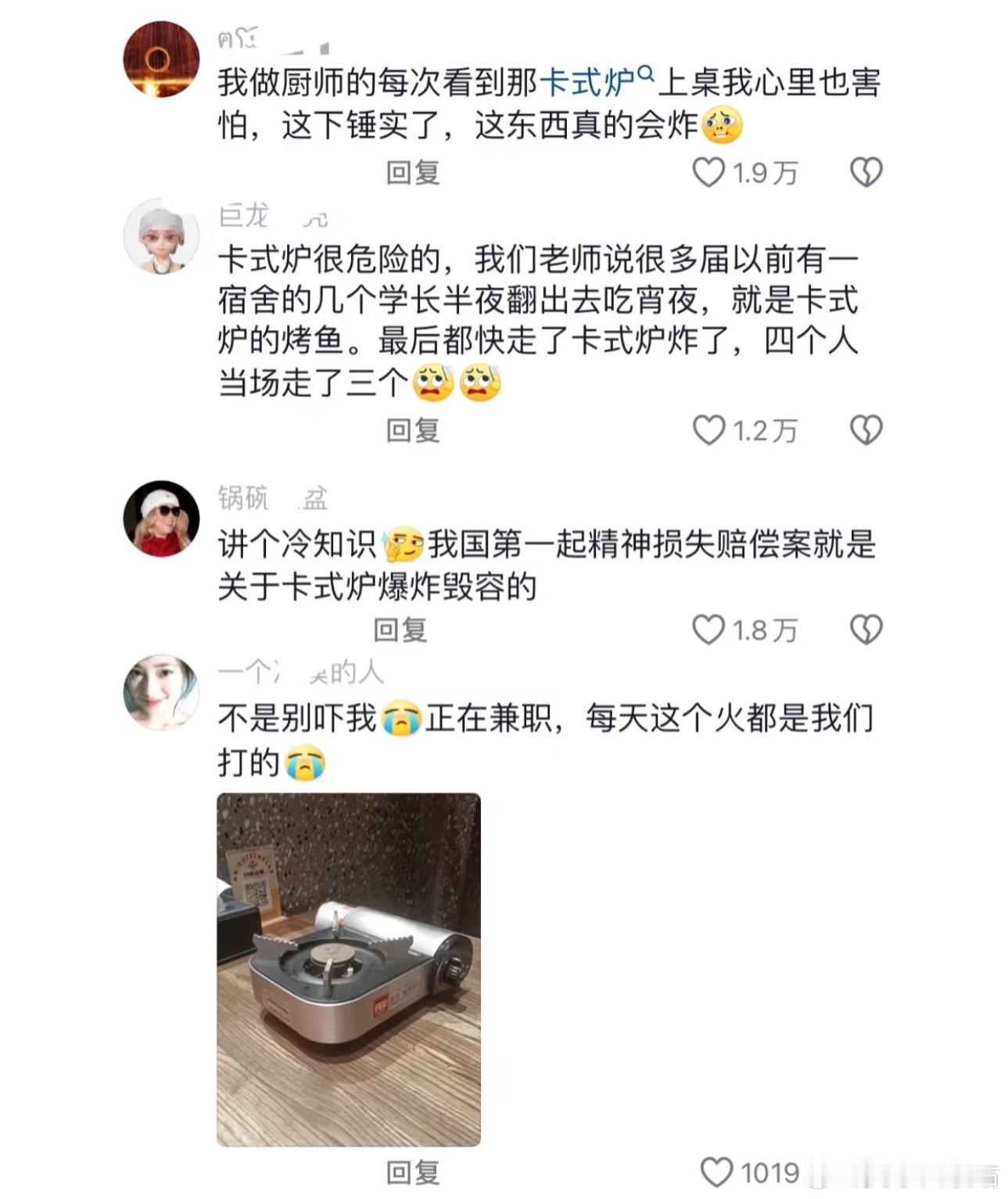The height and width of the screenshot is (1199, 1008).
Task: Like the comment with 1.2万 likes
Action: [x=708, y=430]
